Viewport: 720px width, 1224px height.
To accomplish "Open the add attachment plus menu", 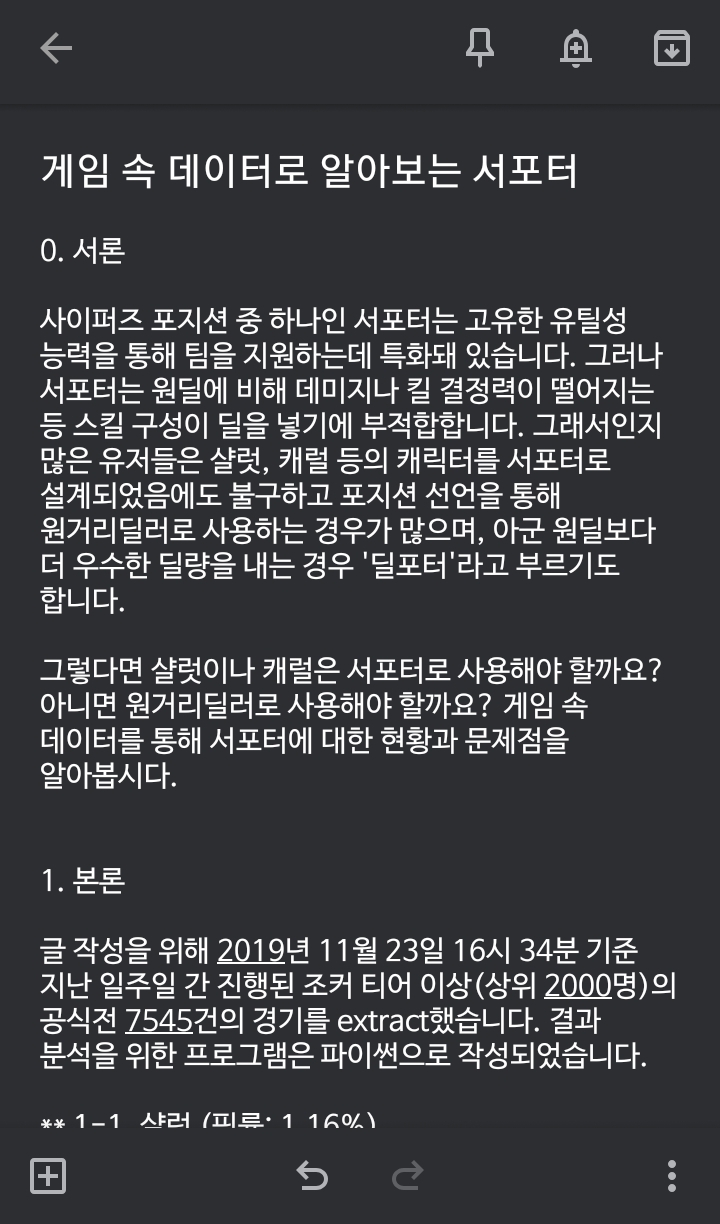I will click(48, 1176).
